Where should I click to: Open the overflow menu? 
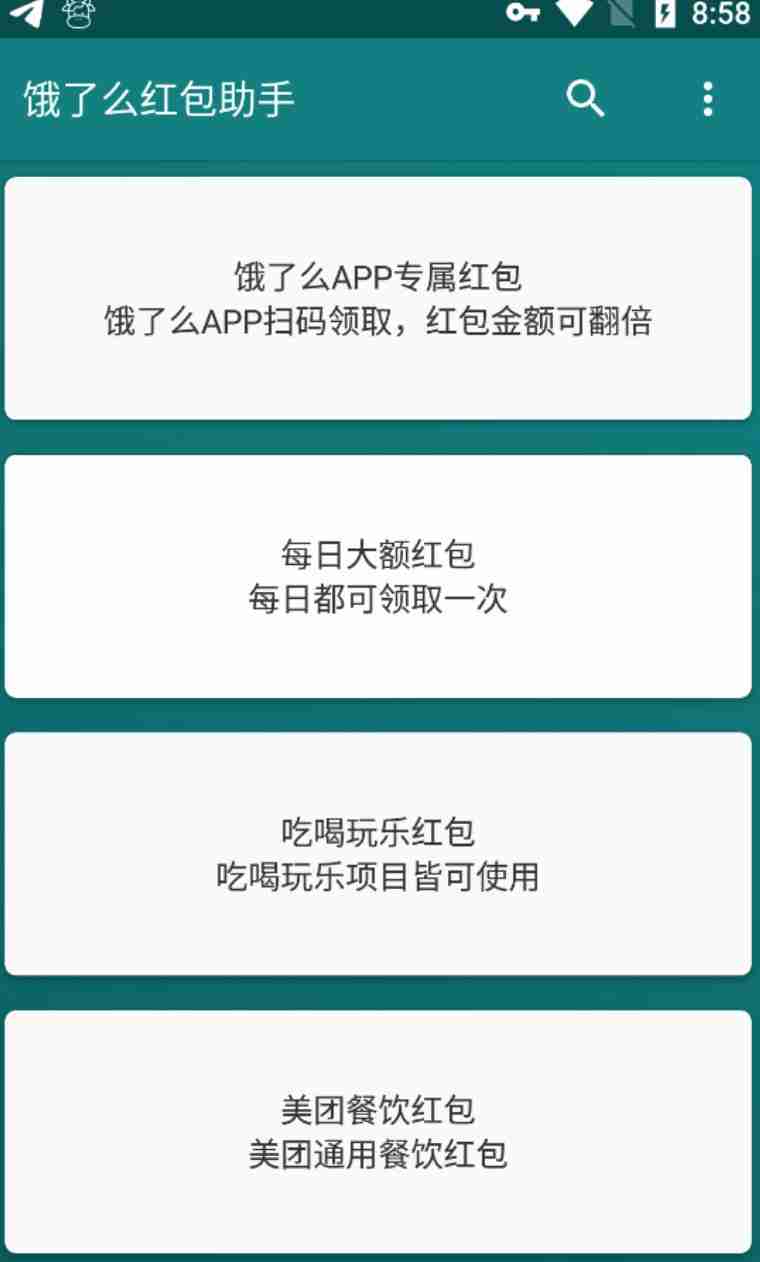point(708,99)
